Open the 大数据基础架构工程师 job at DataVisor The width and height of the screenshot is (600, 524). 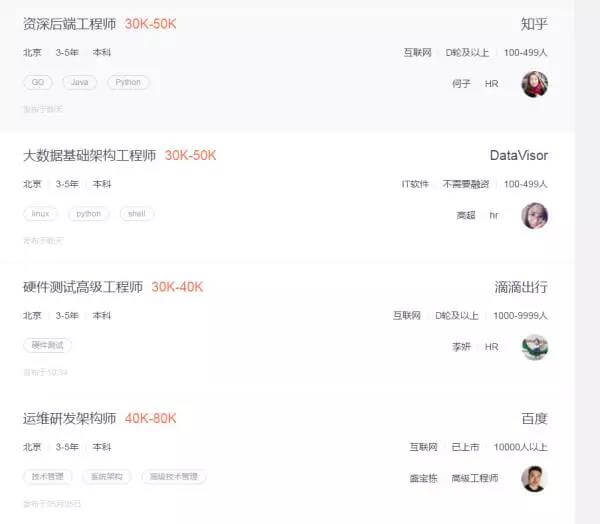[x=90, y=155]
